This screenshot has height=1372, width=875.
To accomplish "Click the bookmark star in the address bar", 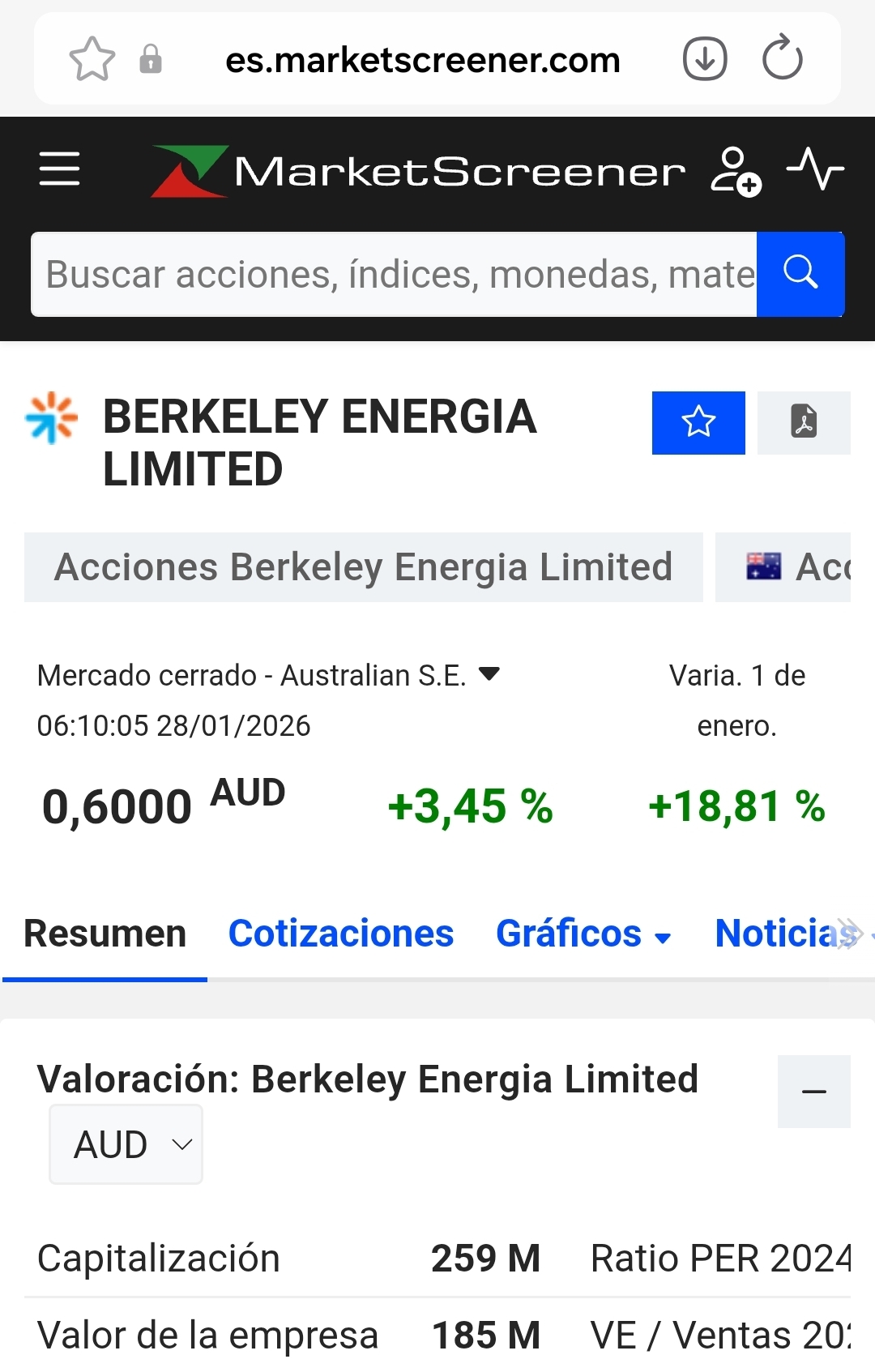I will (92, 58).
